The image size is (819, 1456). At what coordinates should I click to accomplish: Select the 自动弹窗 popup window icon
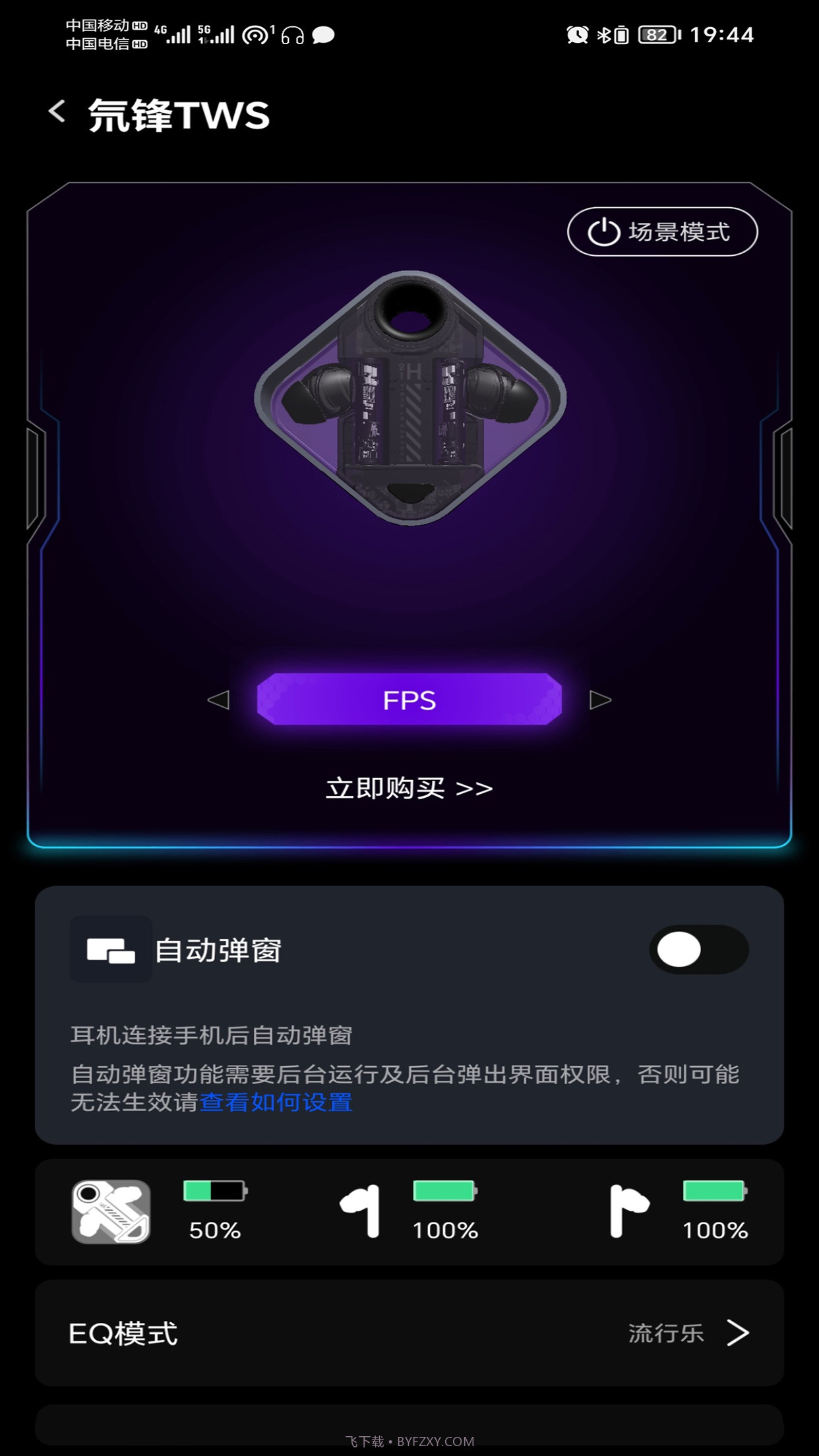point(110,950)
